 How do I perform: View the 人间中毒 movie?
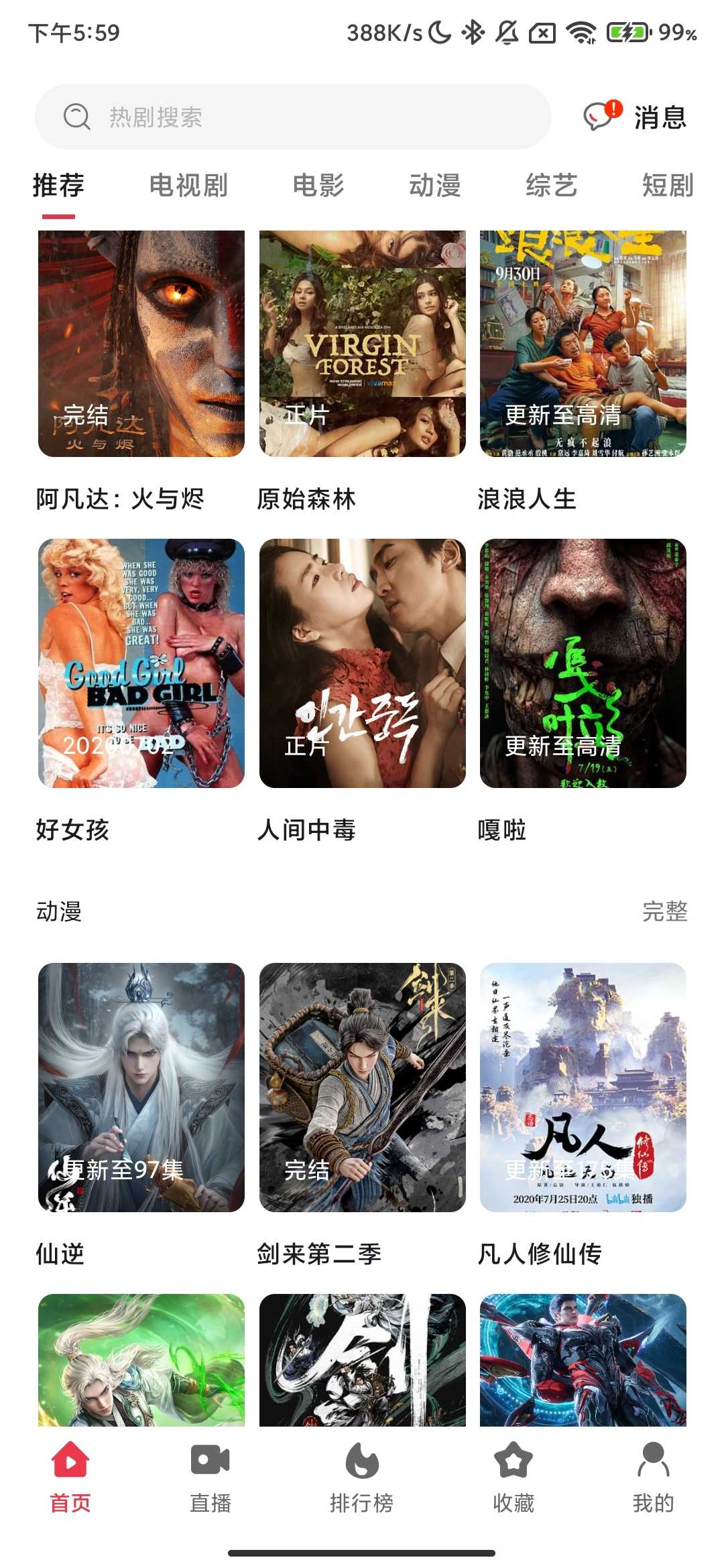[x=362, y=663]
